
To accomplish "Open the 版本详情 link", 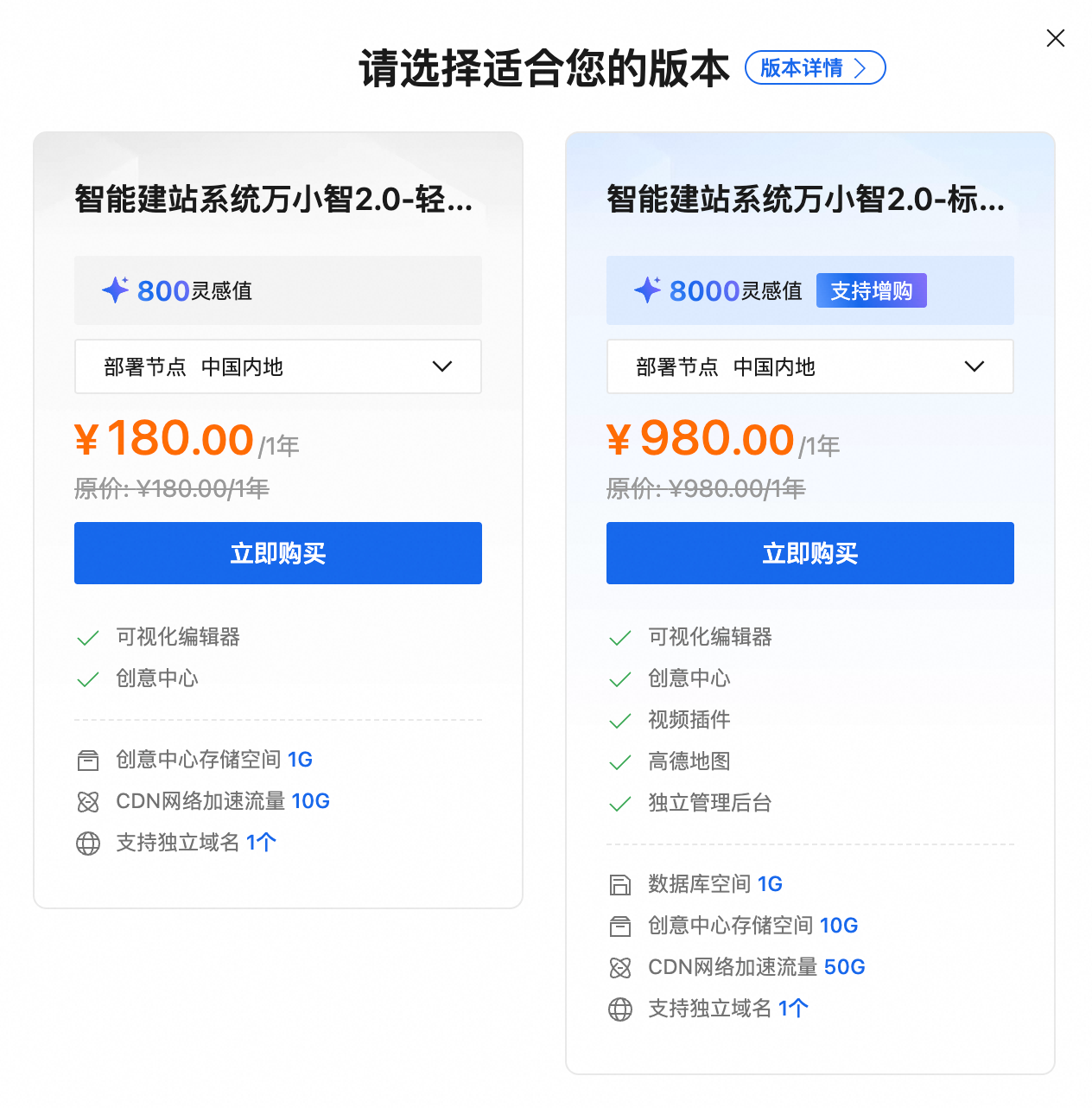I will tap(815, 67).
